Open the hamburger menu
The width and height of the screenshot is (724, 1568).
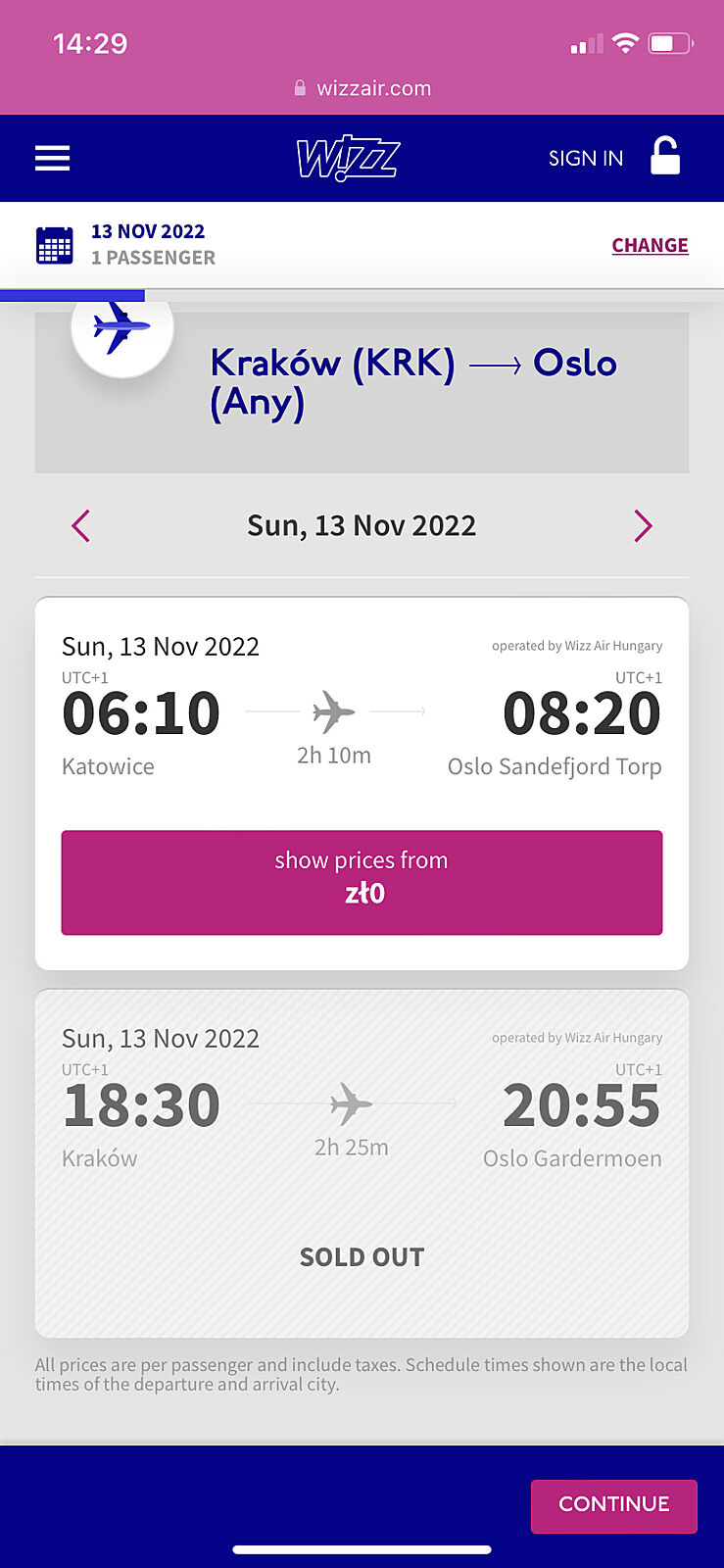coord(53,158)
